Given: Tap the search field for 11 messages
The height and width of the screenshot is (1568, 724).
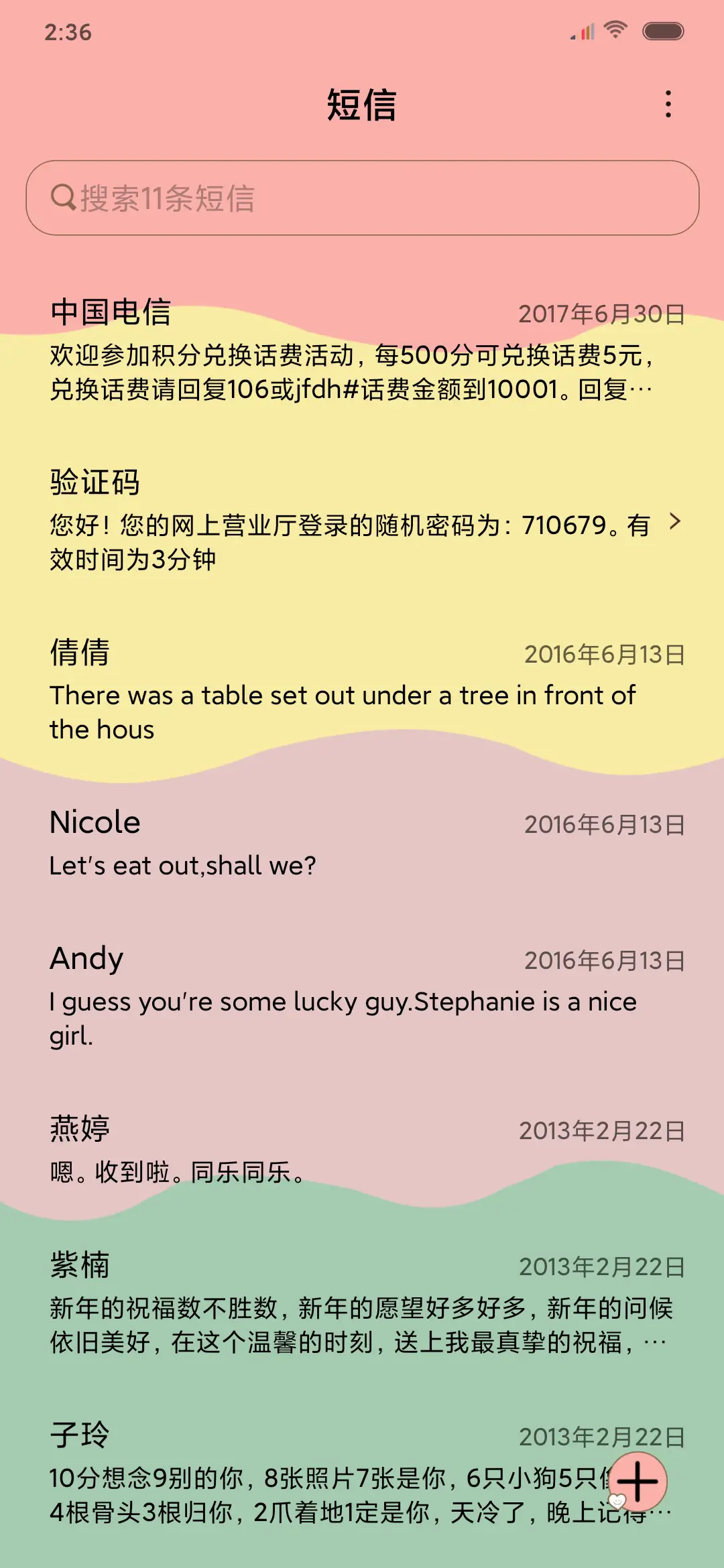Looking at the screenshot, I should click(x=362, y=198).
